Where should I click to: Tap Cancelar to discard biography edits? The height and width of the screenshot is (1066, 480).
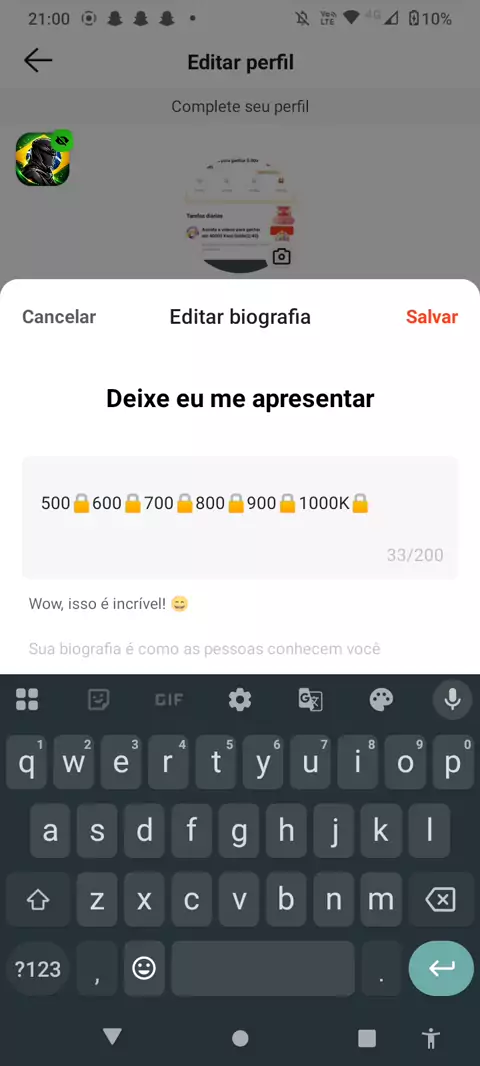point(59,317)
